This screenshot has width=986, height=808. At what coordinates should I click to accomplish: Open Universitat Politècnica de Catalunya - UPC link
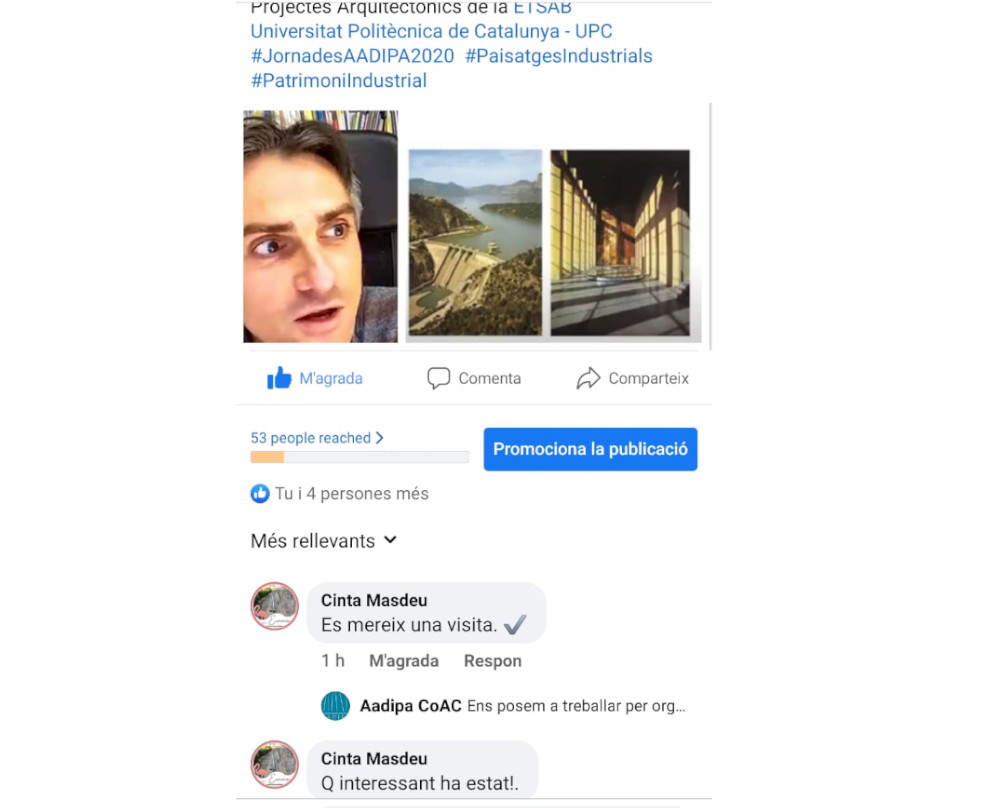(x=431, y=32)
